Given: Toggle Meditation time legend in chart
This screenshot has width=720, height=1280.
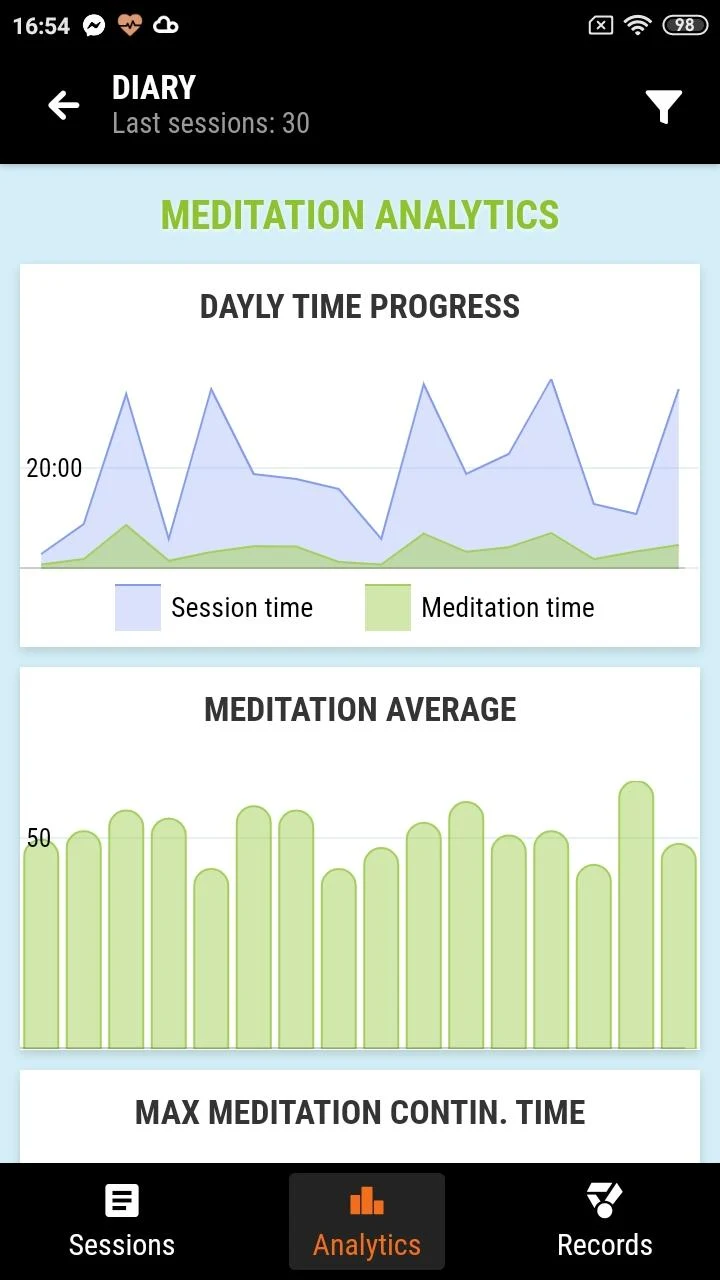Looking at the screenshot, I should pyautogui.click(x=480, y=608).
